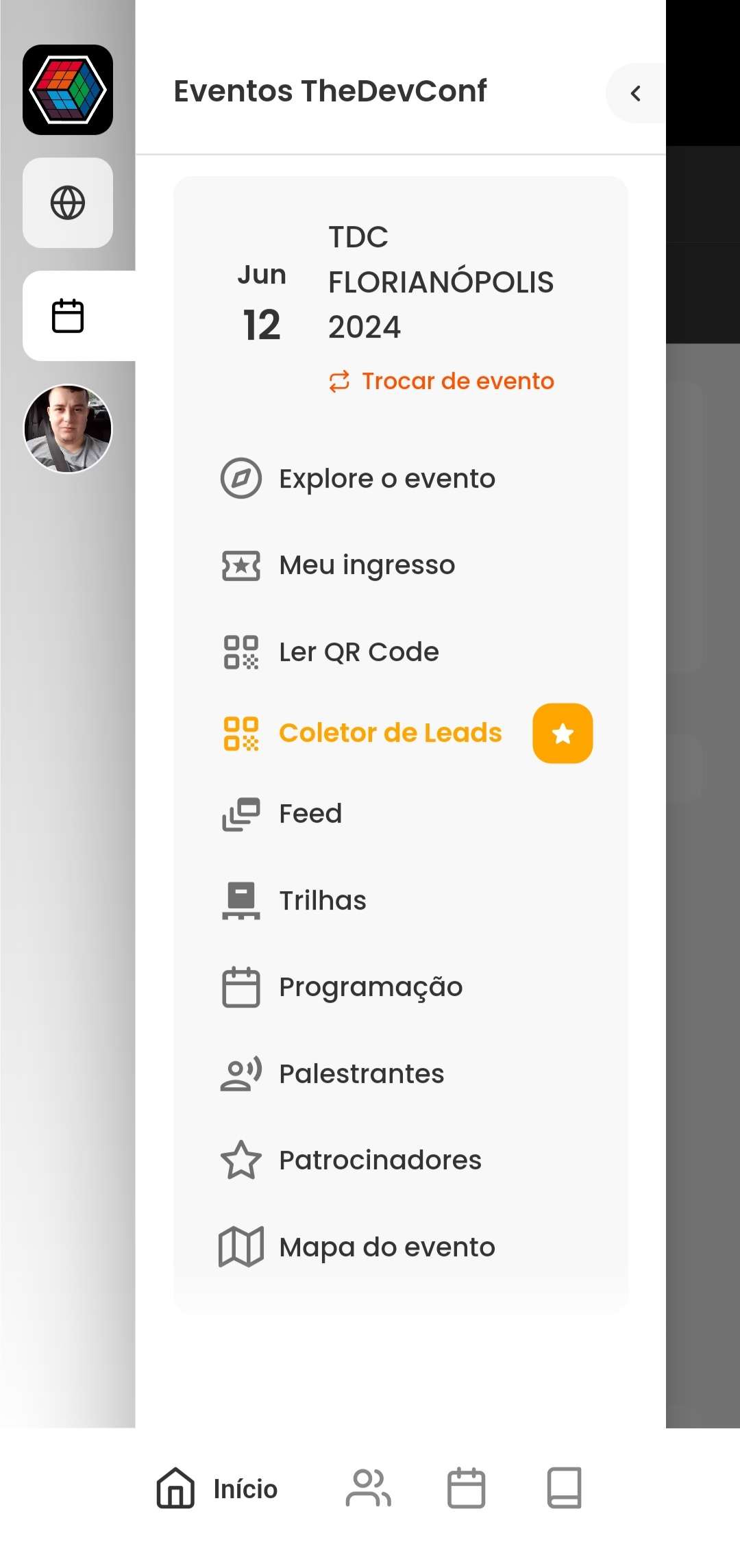
Task: View Patrocinadores
Action: pos(401,1160)
